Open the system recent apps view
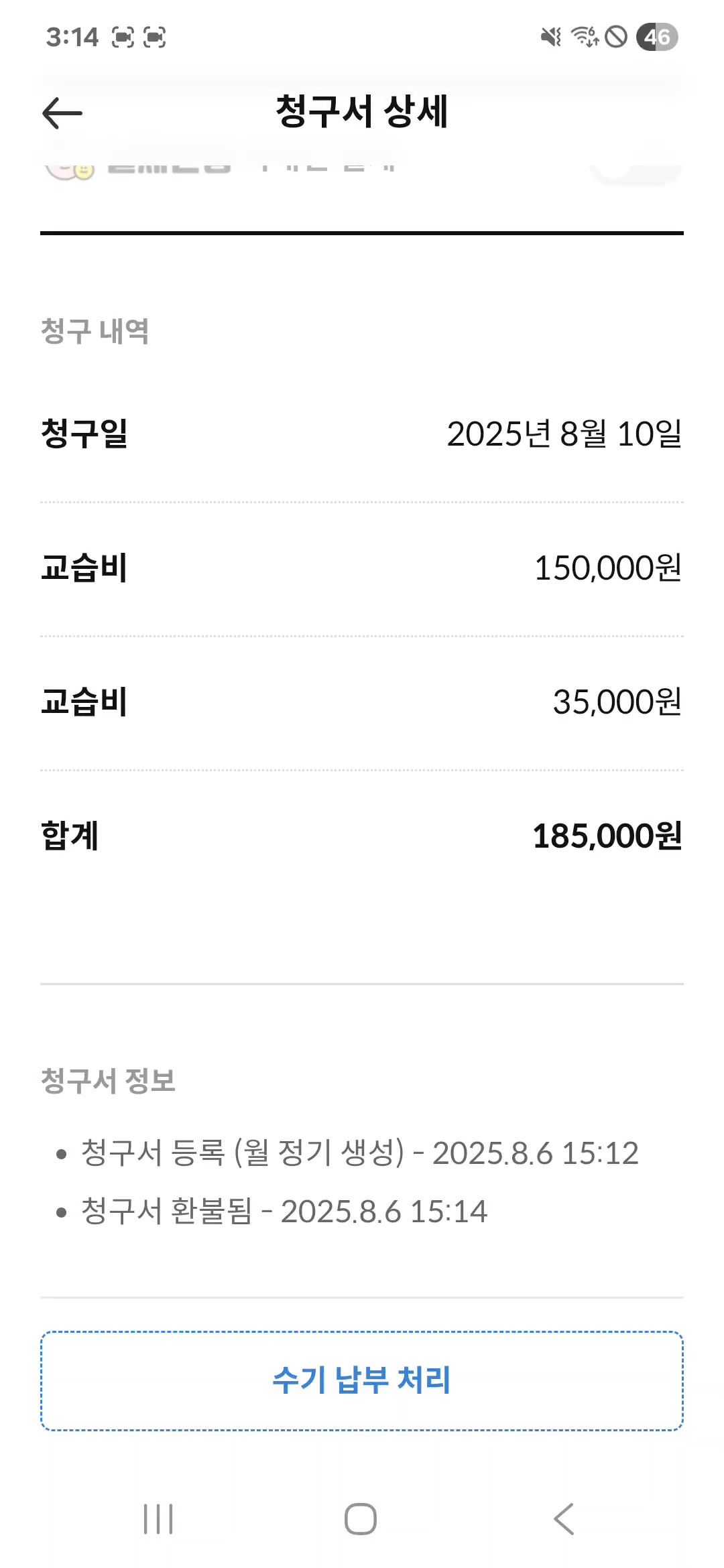 tap(158, 1518)
